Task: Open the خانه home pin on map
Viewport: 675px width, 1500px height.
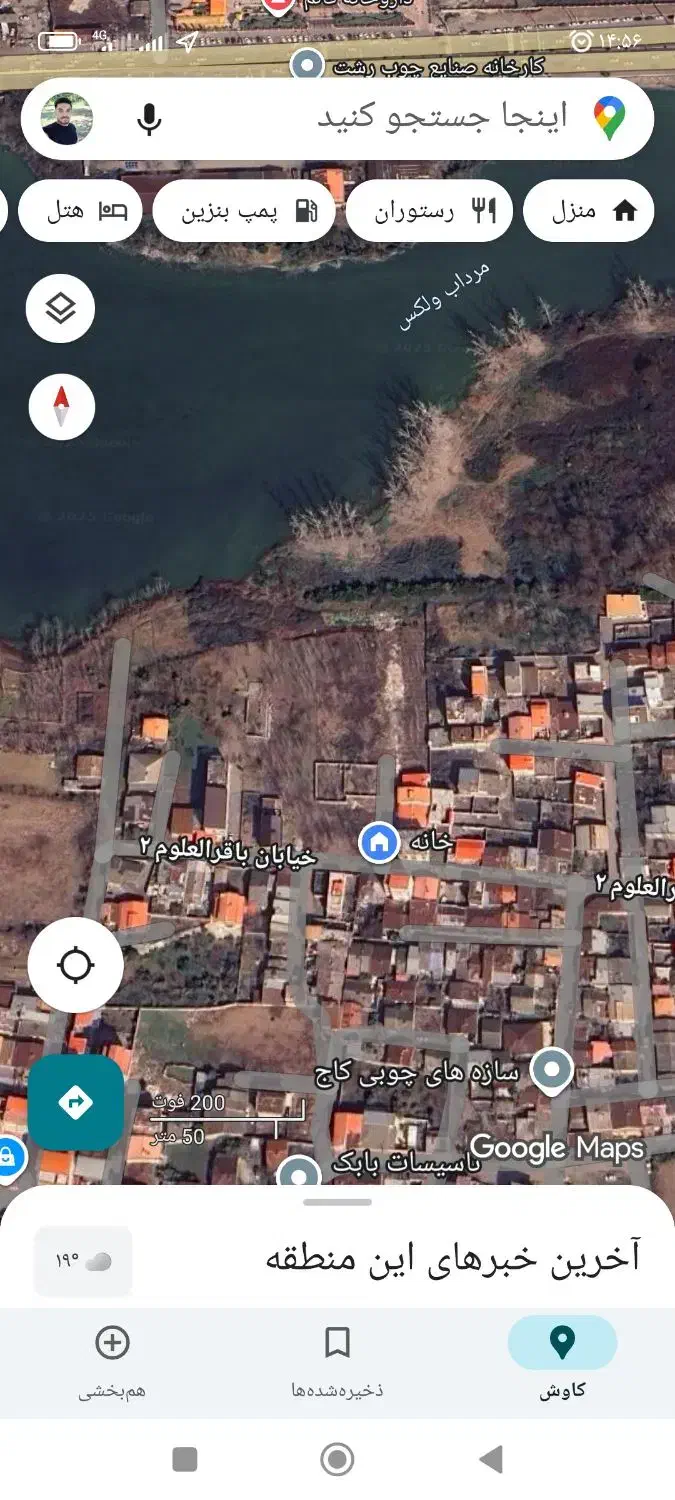Action: [379, 842]
